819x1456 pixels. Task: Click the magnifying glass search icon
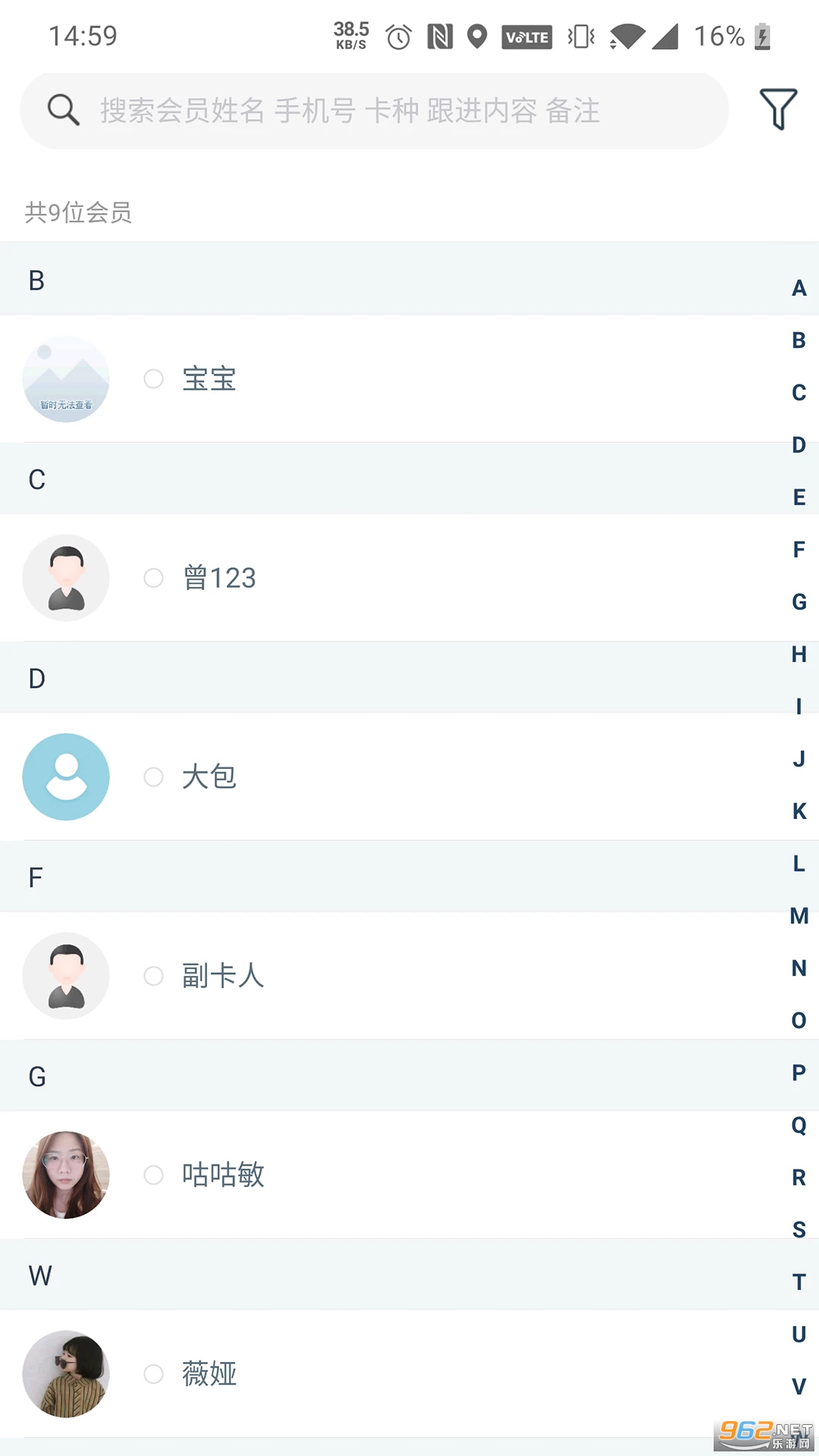coord(63,110)
